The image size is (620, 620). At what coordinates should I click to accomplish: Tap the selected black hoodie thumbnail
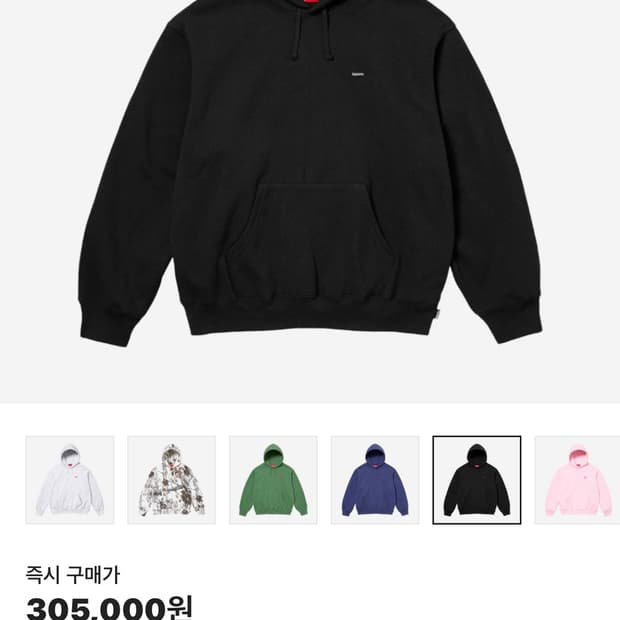click(x=476, y=480)
